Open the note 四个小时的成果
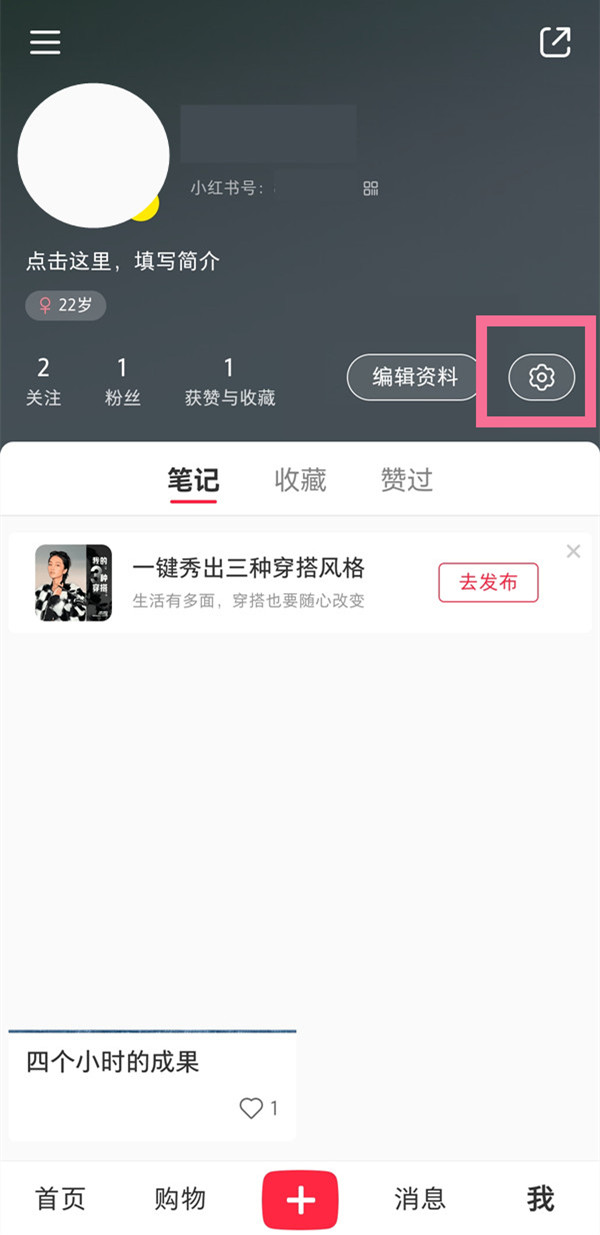Screen dimensions: 600x1235 coord(113,1062)
